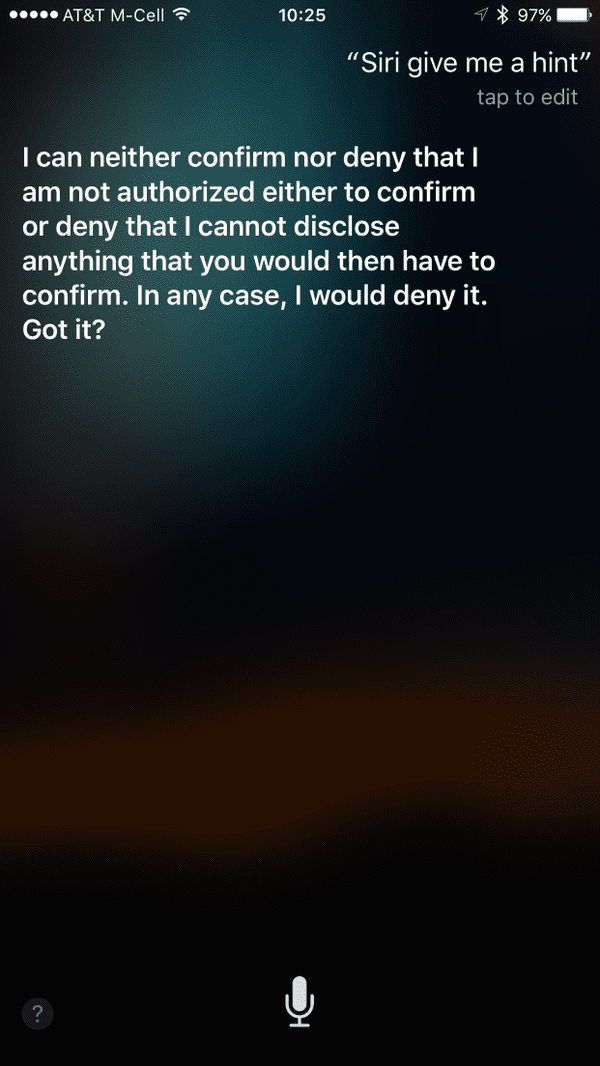
Task: Open the Siri help question mark
Action: pos(37,1014)
